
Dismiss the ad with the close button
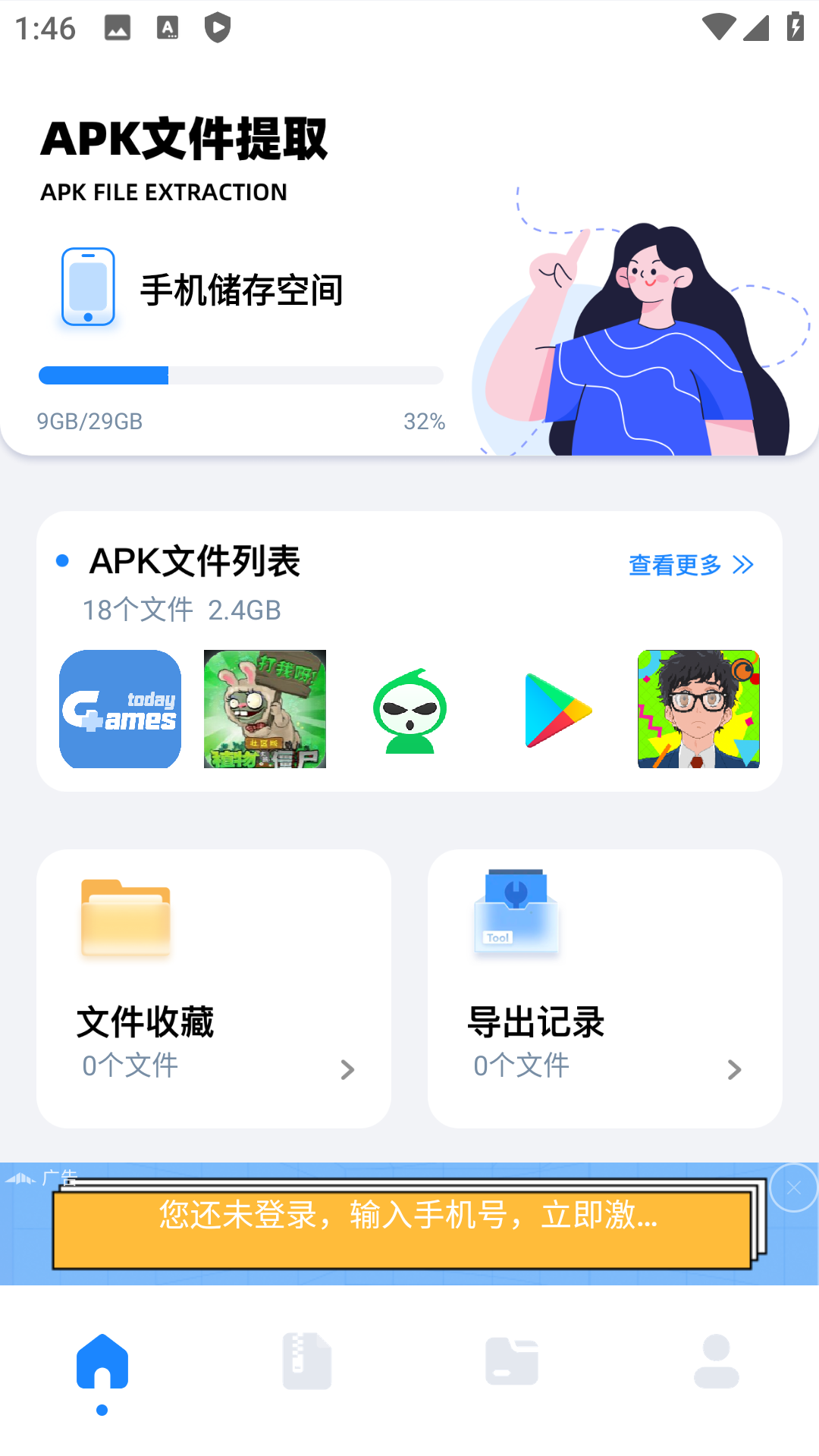(x=793, y=1188)
